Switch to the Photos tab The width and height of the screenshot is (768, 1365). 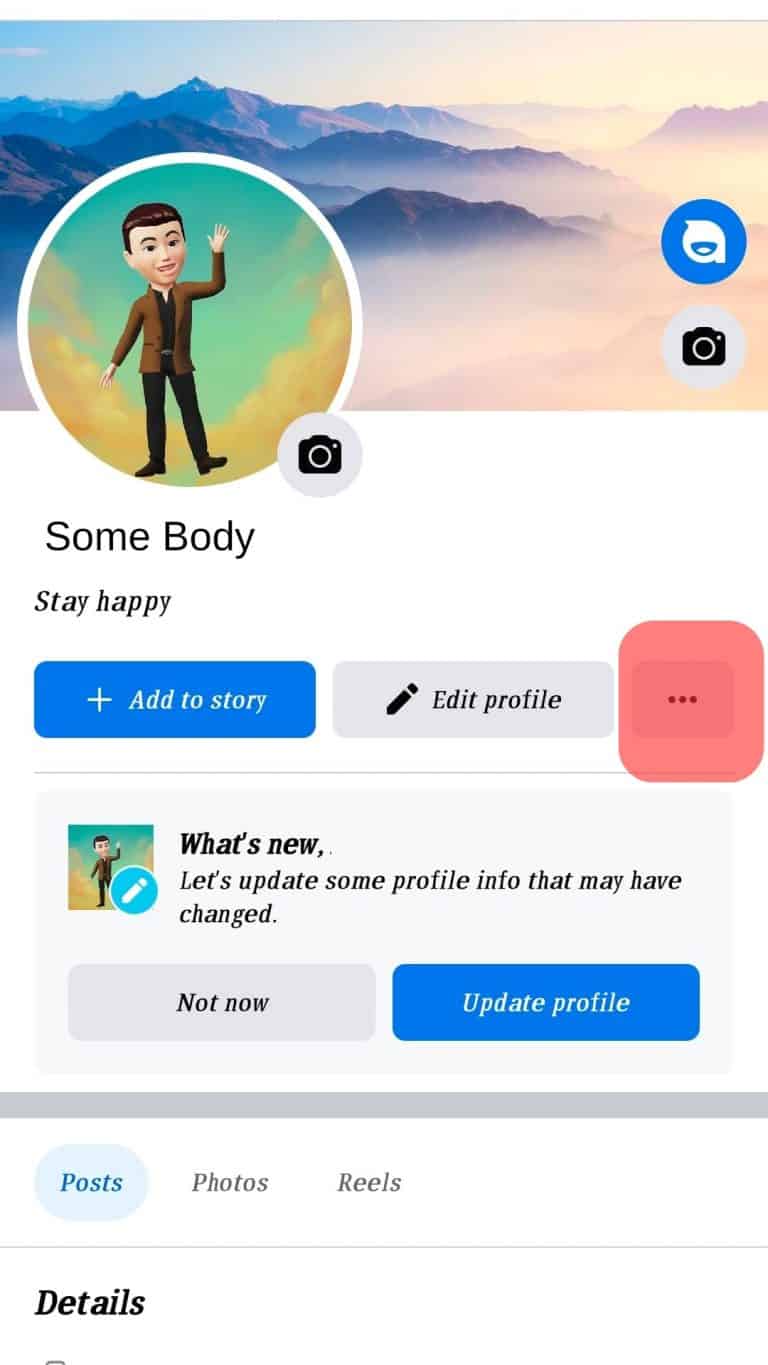point(229,1182)
